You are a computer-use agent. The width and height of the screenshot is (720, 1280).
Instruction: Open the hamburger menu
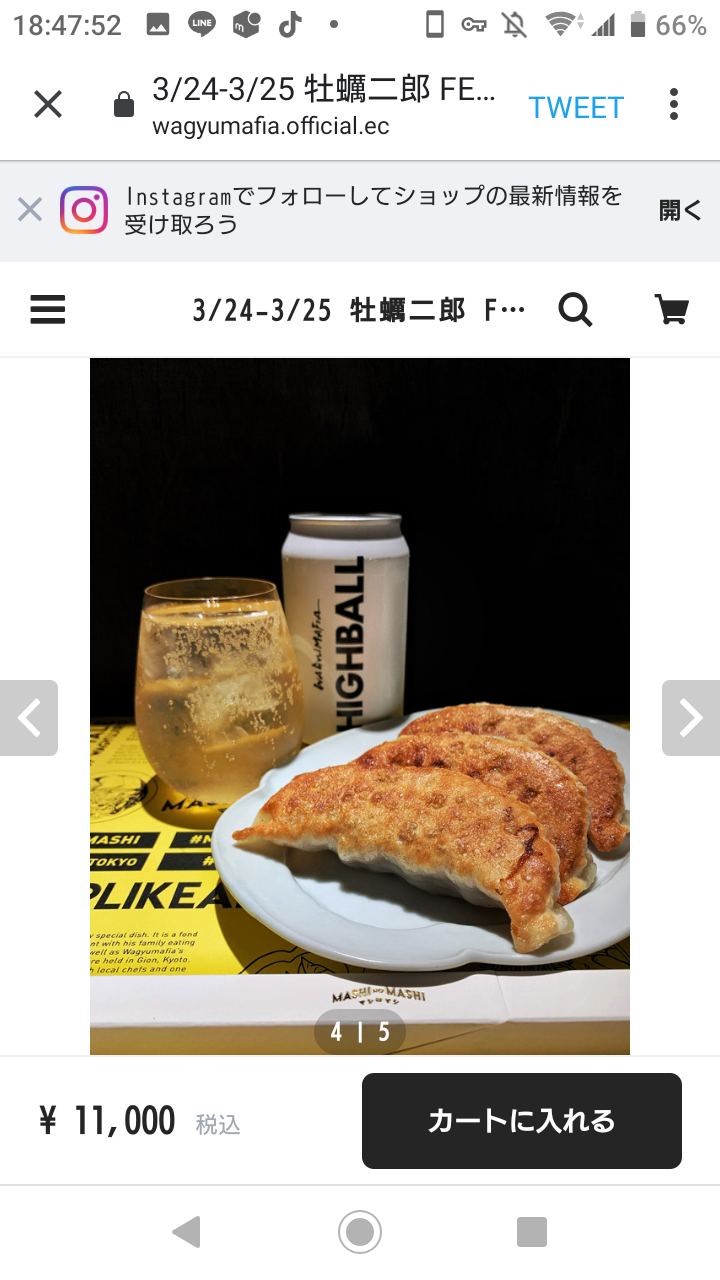pyautogui.click(x=48, y=310)
